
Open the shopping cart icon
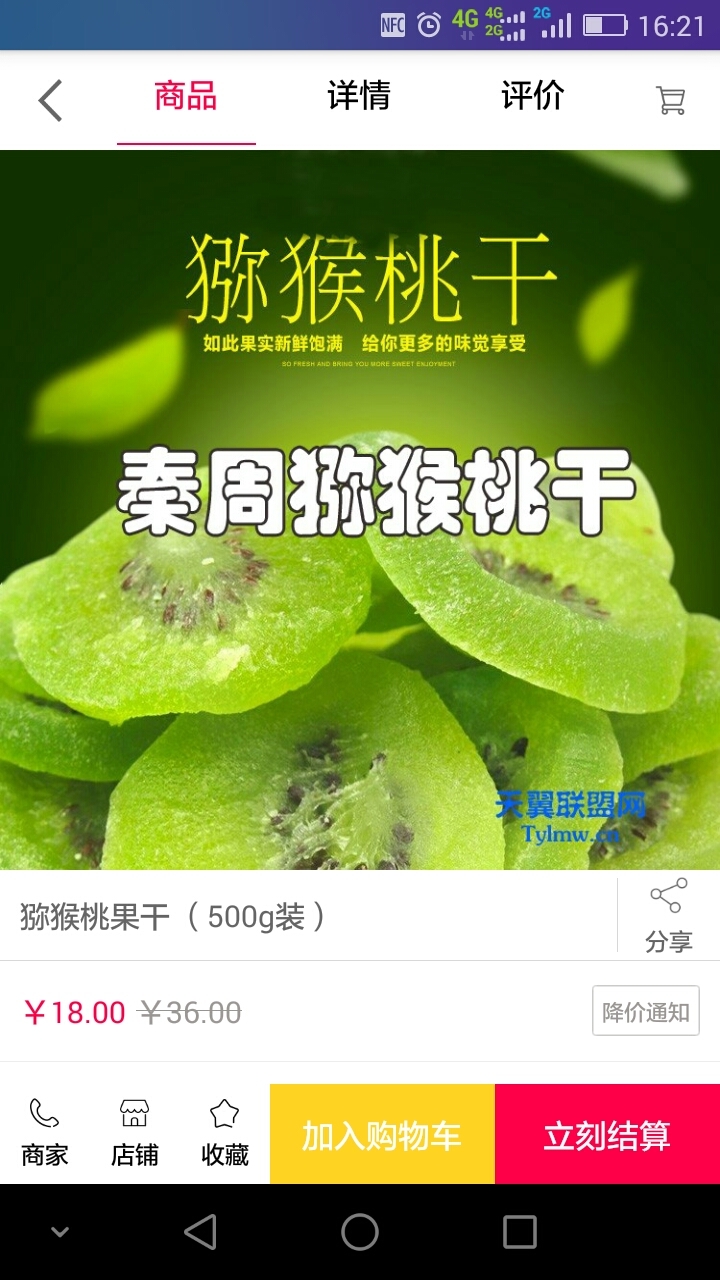pyautogui.click(x=670, y=100)
